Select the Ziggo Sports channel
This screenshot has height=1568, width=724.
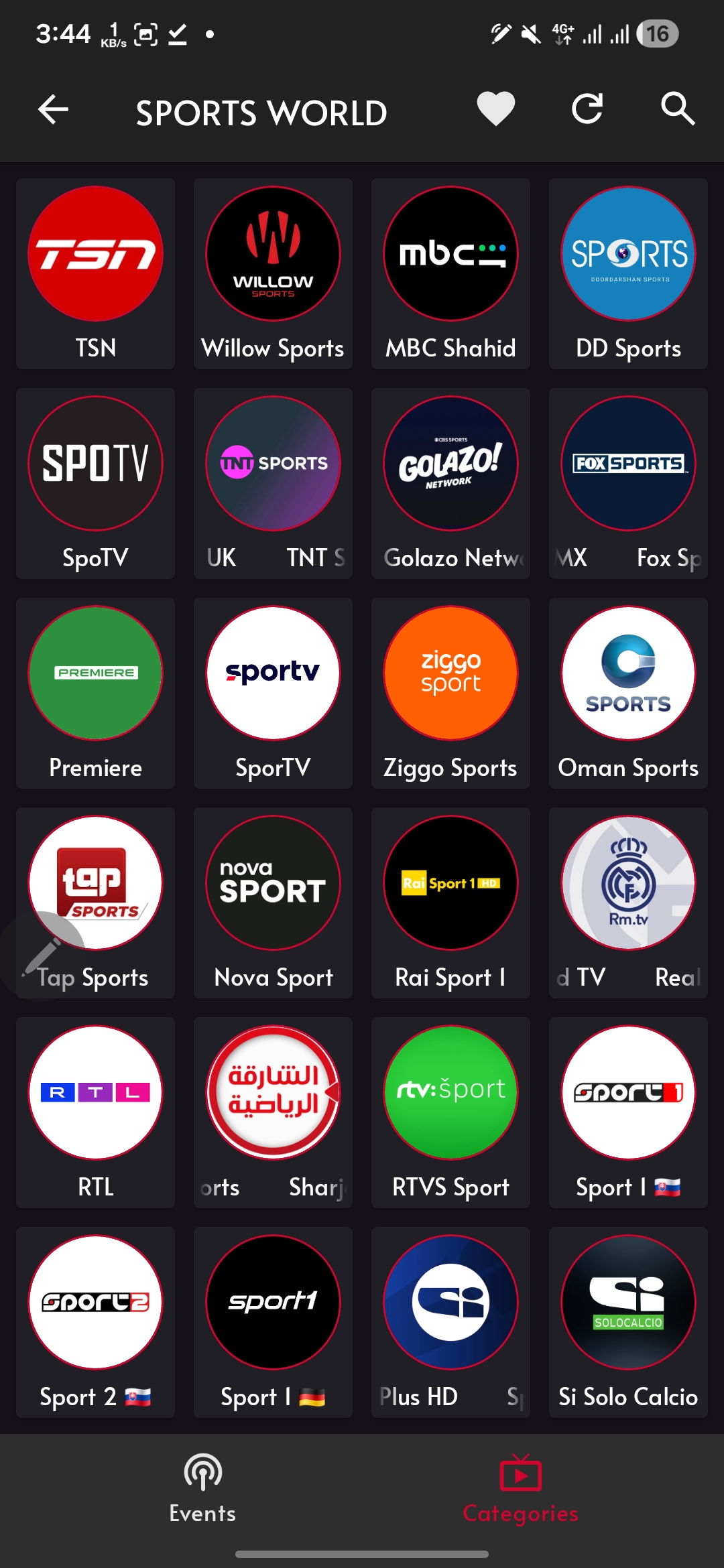450,692
